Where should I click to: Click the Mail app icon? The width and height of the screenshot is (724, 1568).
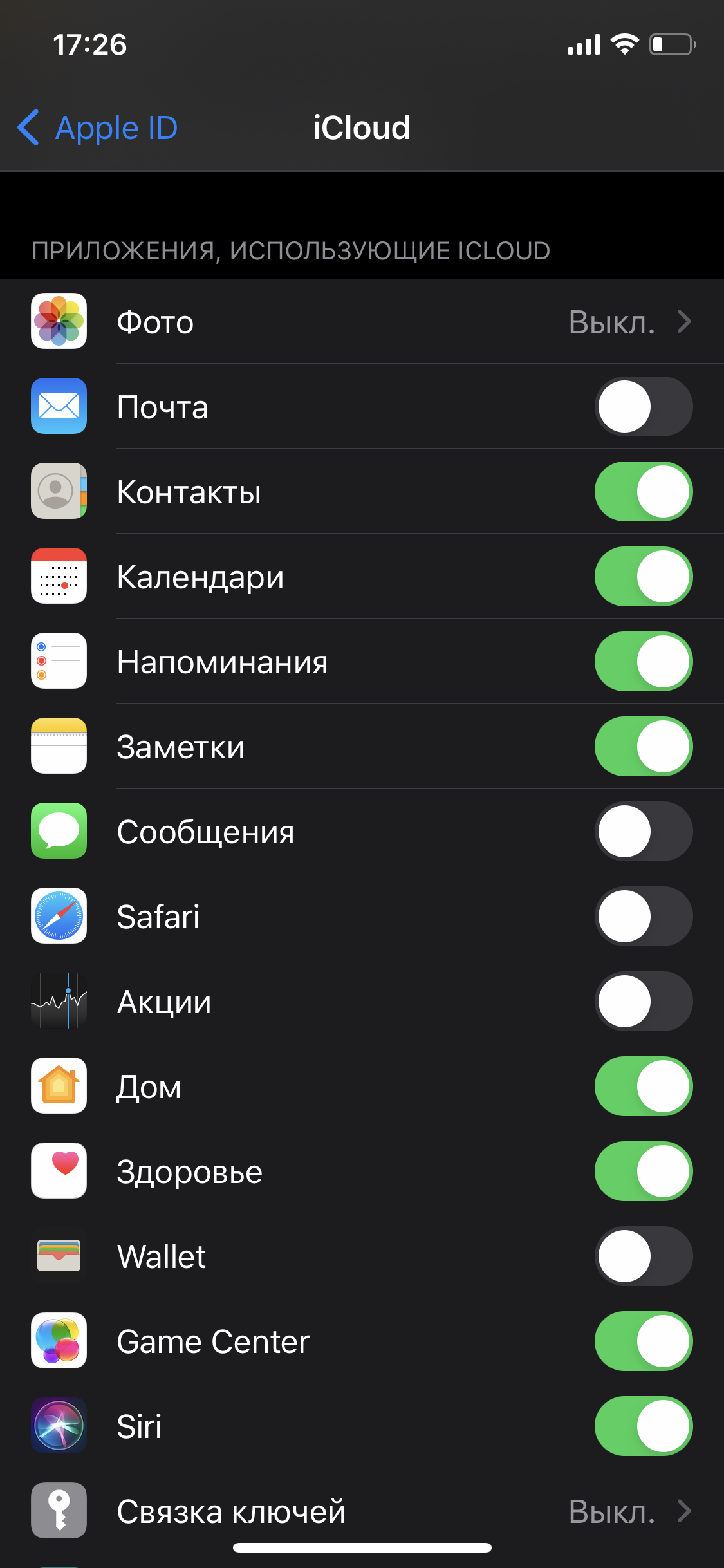click(59, 407)
